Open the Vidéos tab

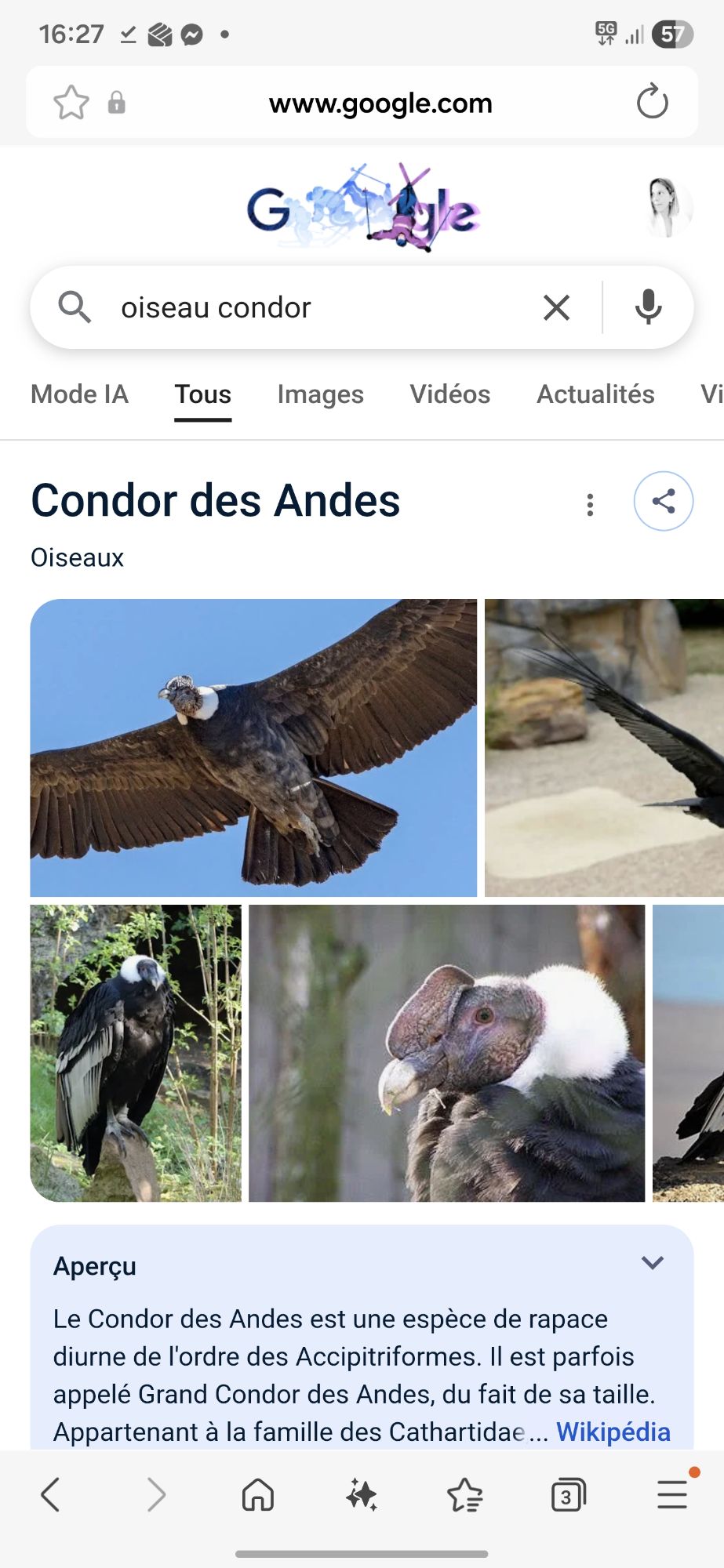point(449,394)
